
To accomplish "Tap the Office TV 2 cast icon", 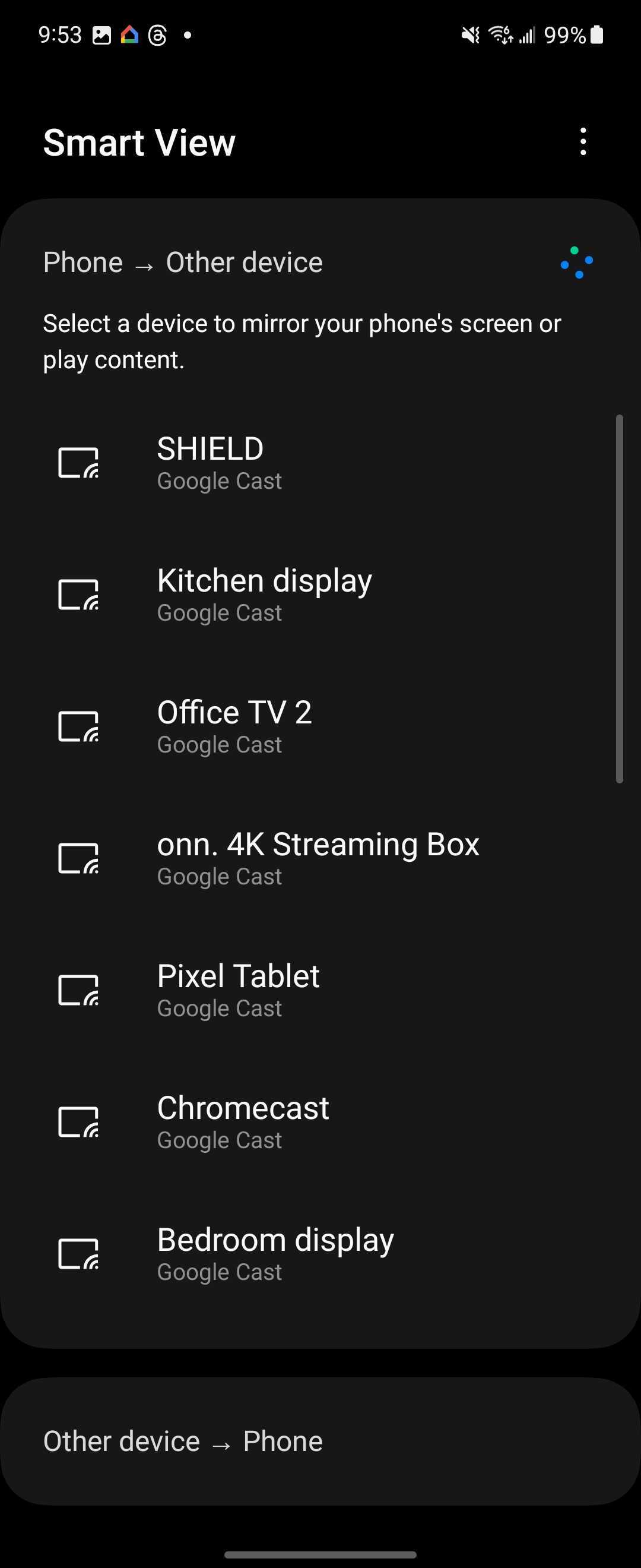I will [x=78, y=726].
